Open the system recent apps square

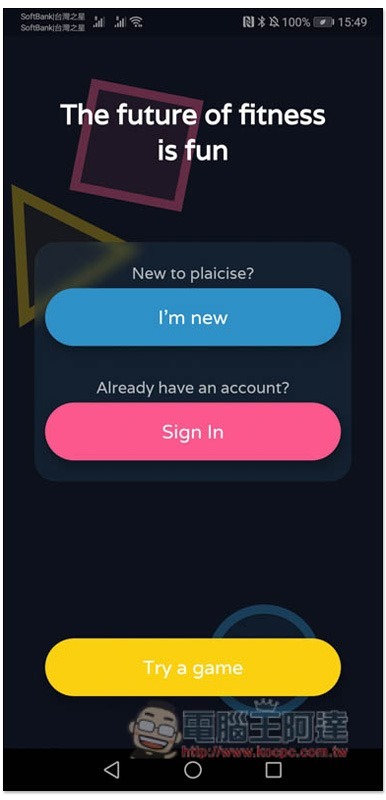click(273, 769)
